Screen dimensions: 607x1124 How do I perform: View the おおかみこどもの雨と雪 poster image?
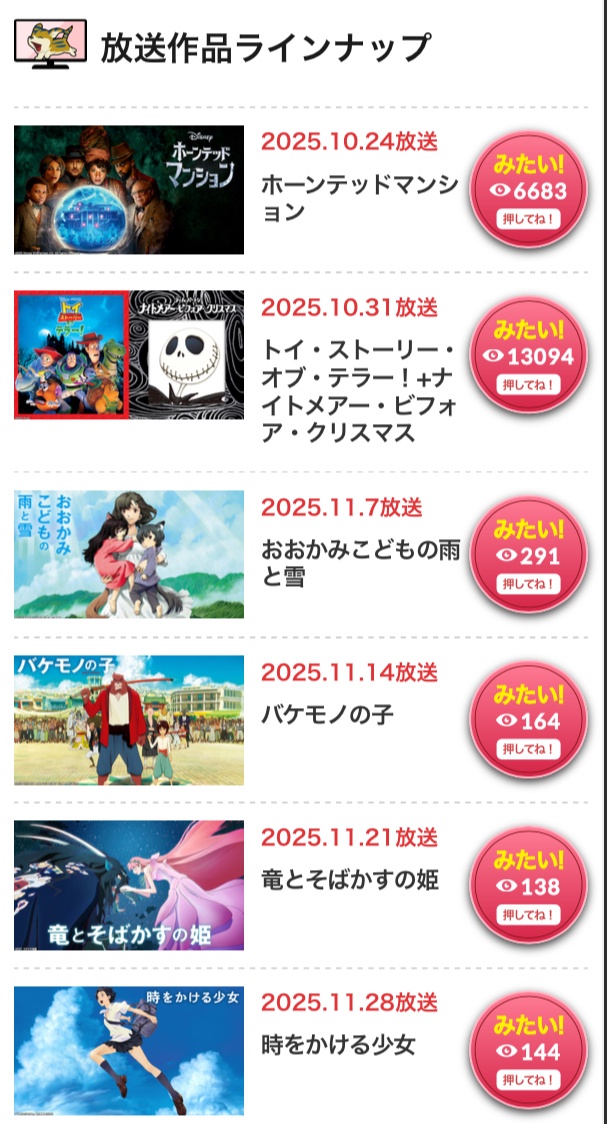pyautogui.click(x=129, y=554)
